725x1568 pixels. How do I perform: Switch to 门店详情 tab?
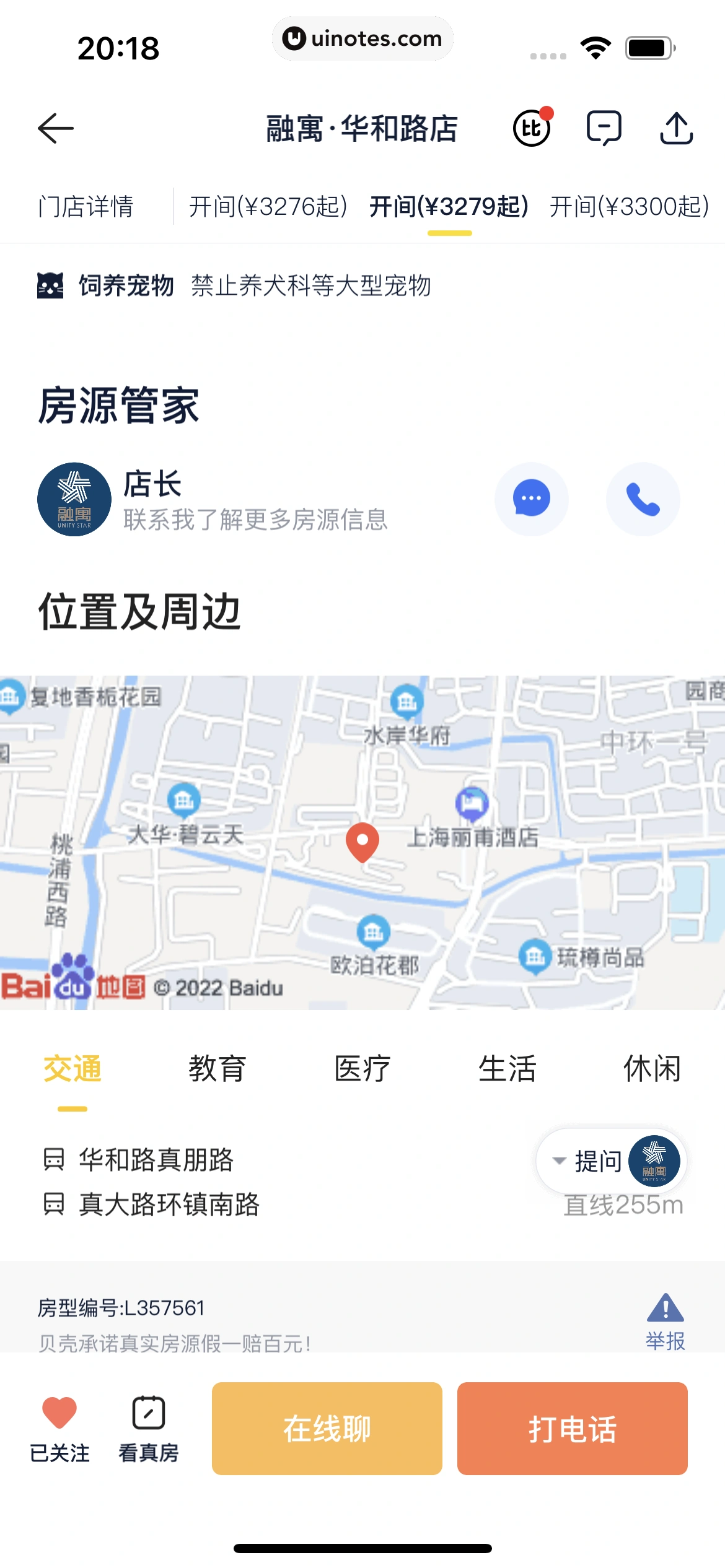click(86, 206)
